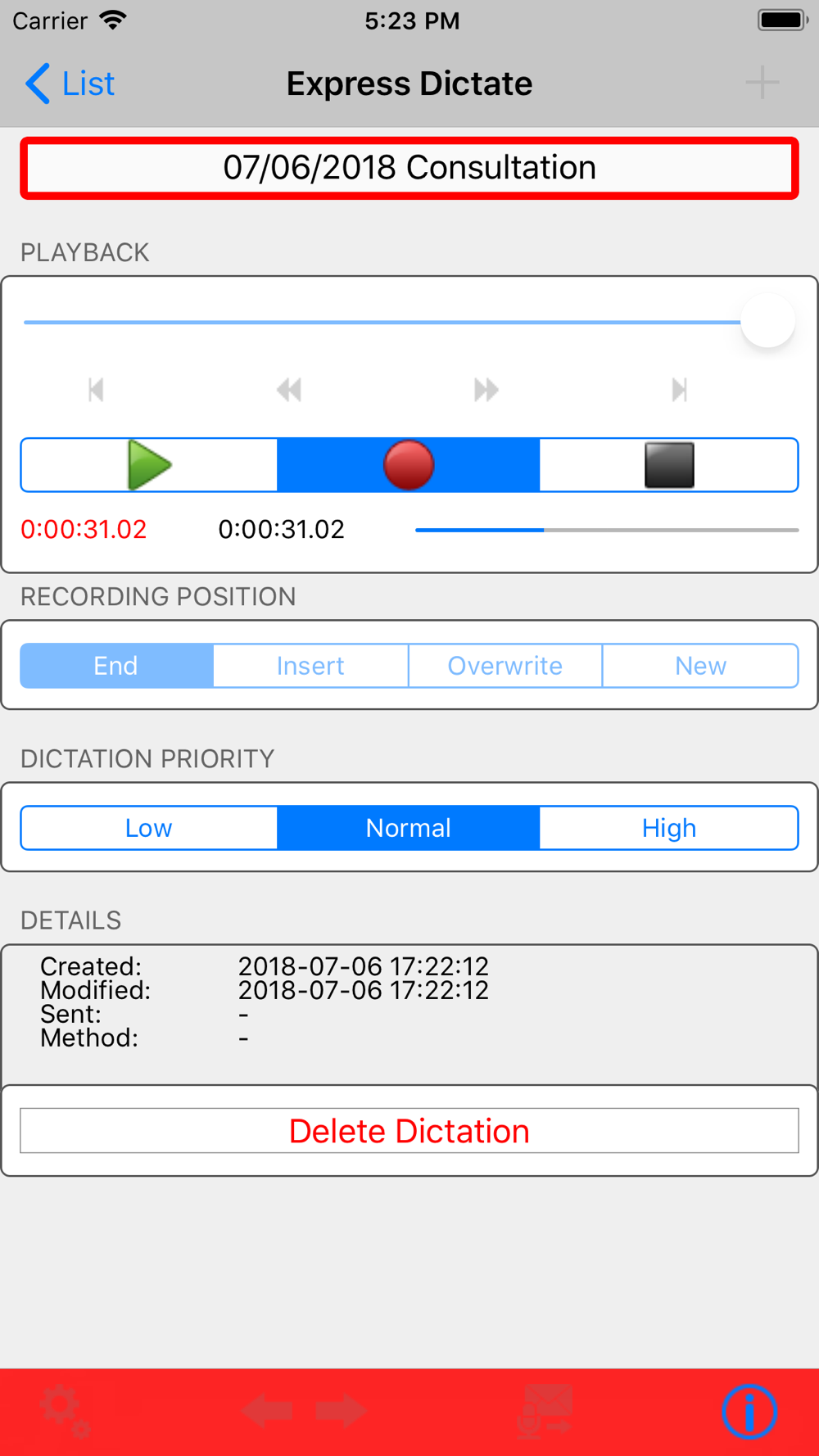
Task: Select End recording position
Action: [x=116, y=666]
